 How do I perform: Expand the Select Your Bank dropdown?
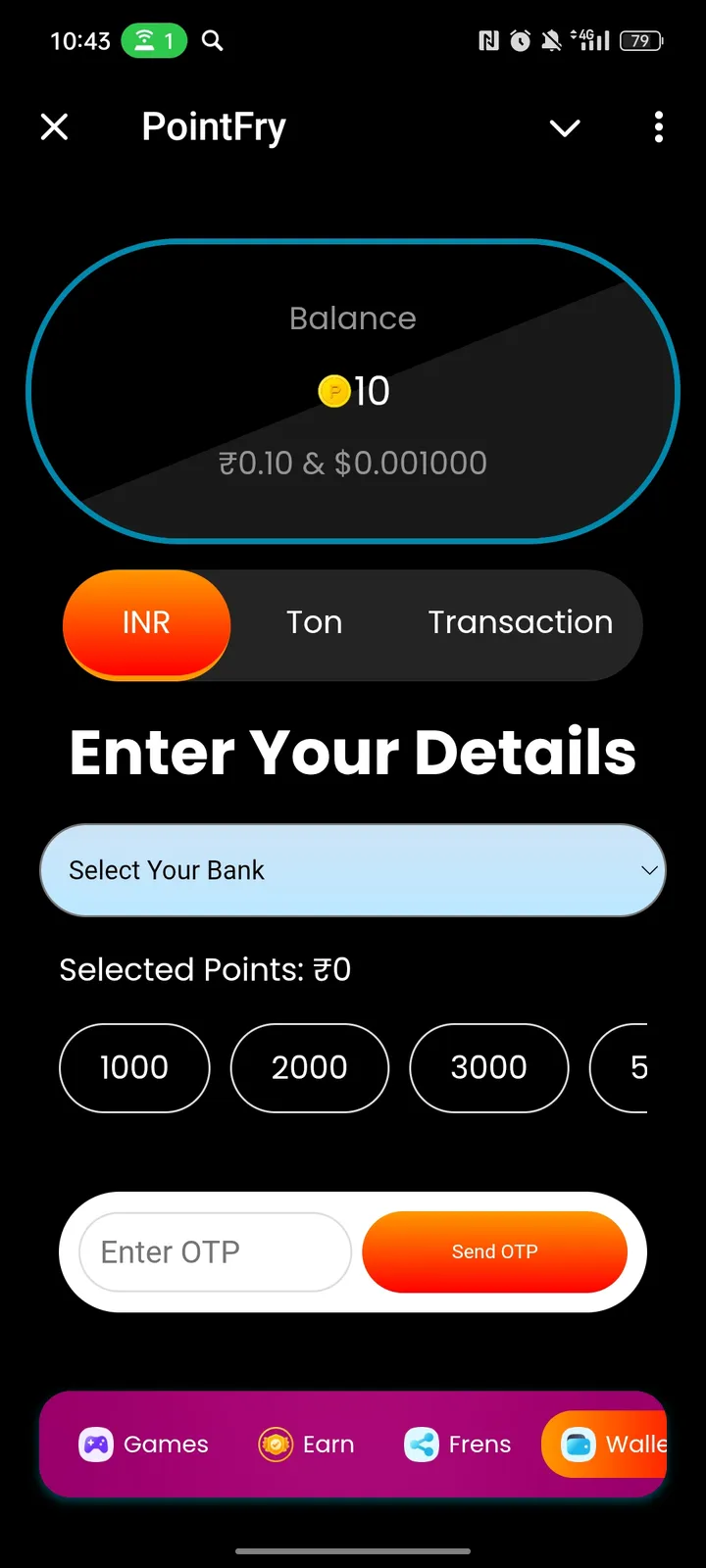click(x=353, y=870)
